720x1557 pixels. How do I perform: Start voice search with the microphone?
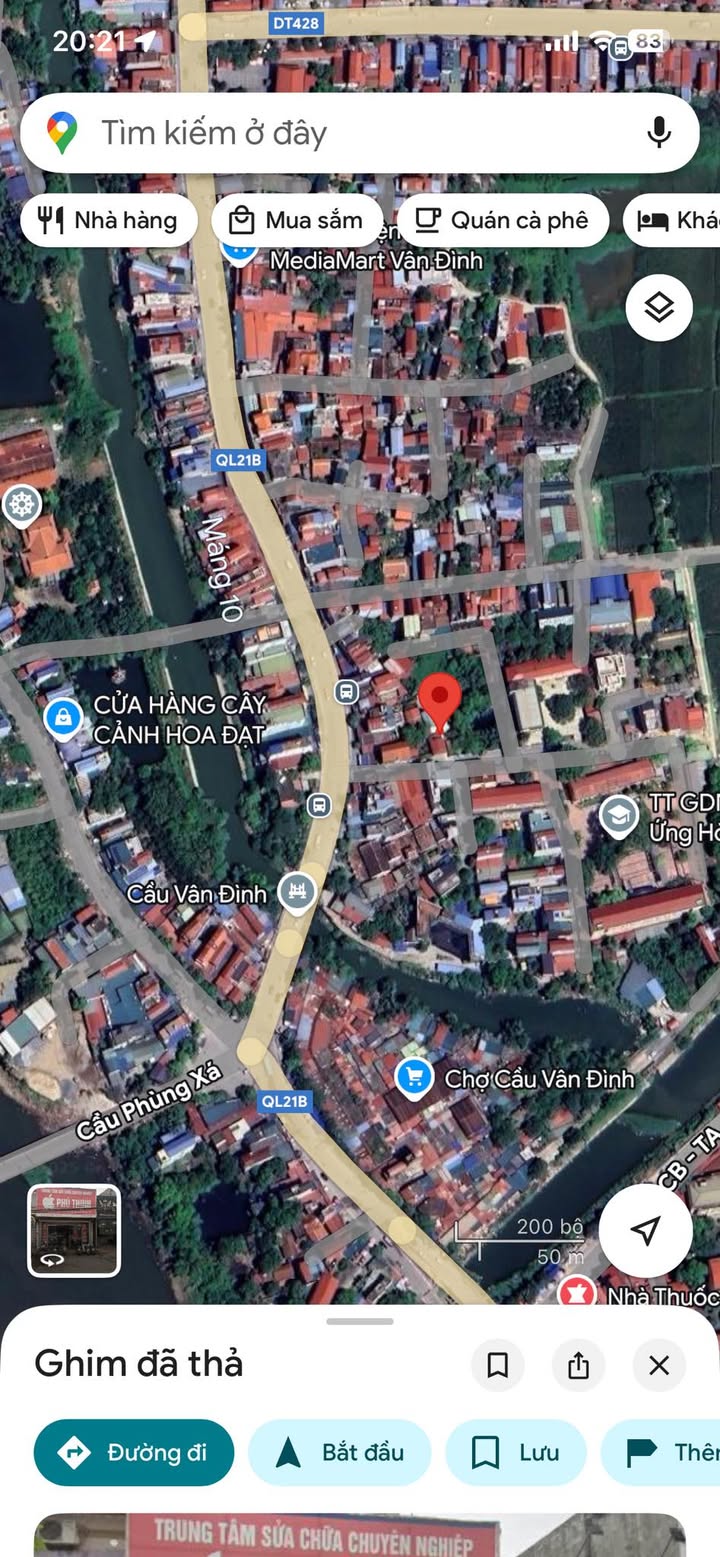658,133
